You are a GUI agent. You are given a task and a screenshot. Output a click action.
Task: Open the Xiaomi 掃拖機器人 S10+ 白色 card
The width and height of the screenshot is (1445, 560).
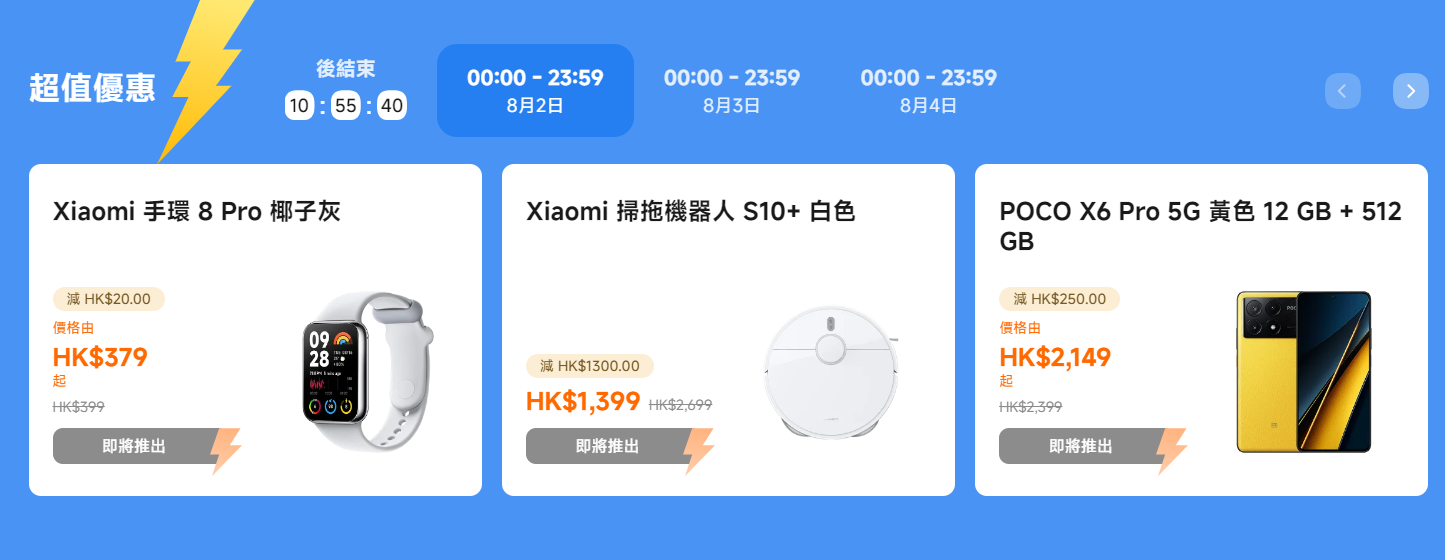click(728, 329)
